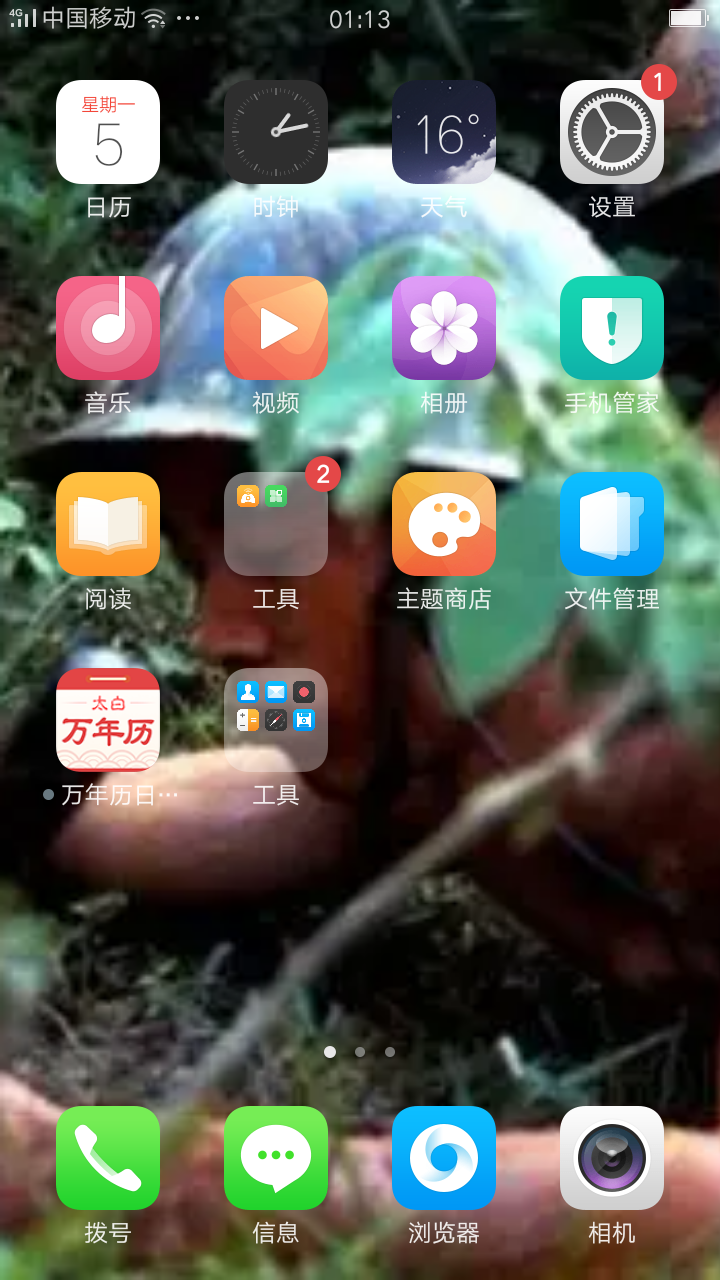Launch the 浏览器 browser

tap(444, 1158)
